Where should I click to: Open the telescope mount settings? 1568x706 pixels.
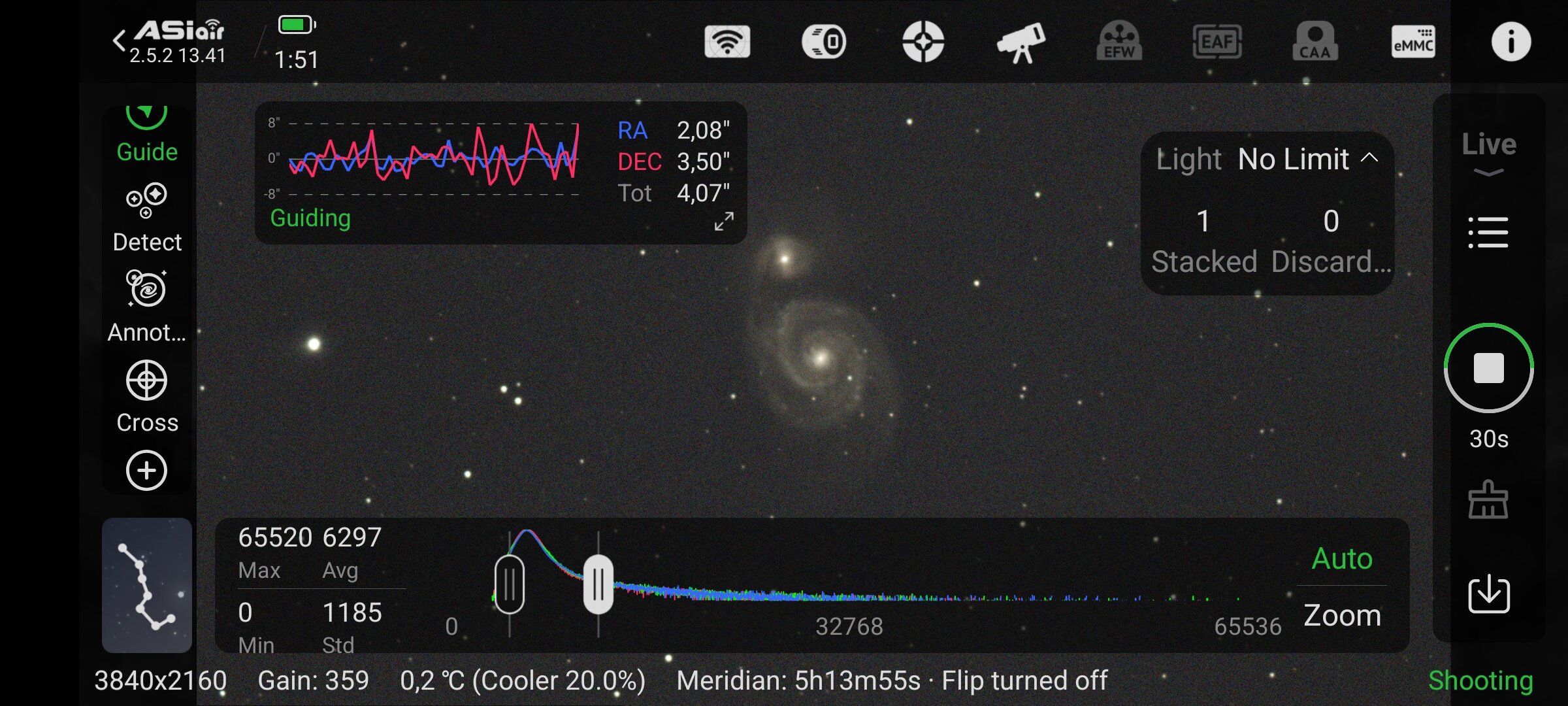(1021, 42)
